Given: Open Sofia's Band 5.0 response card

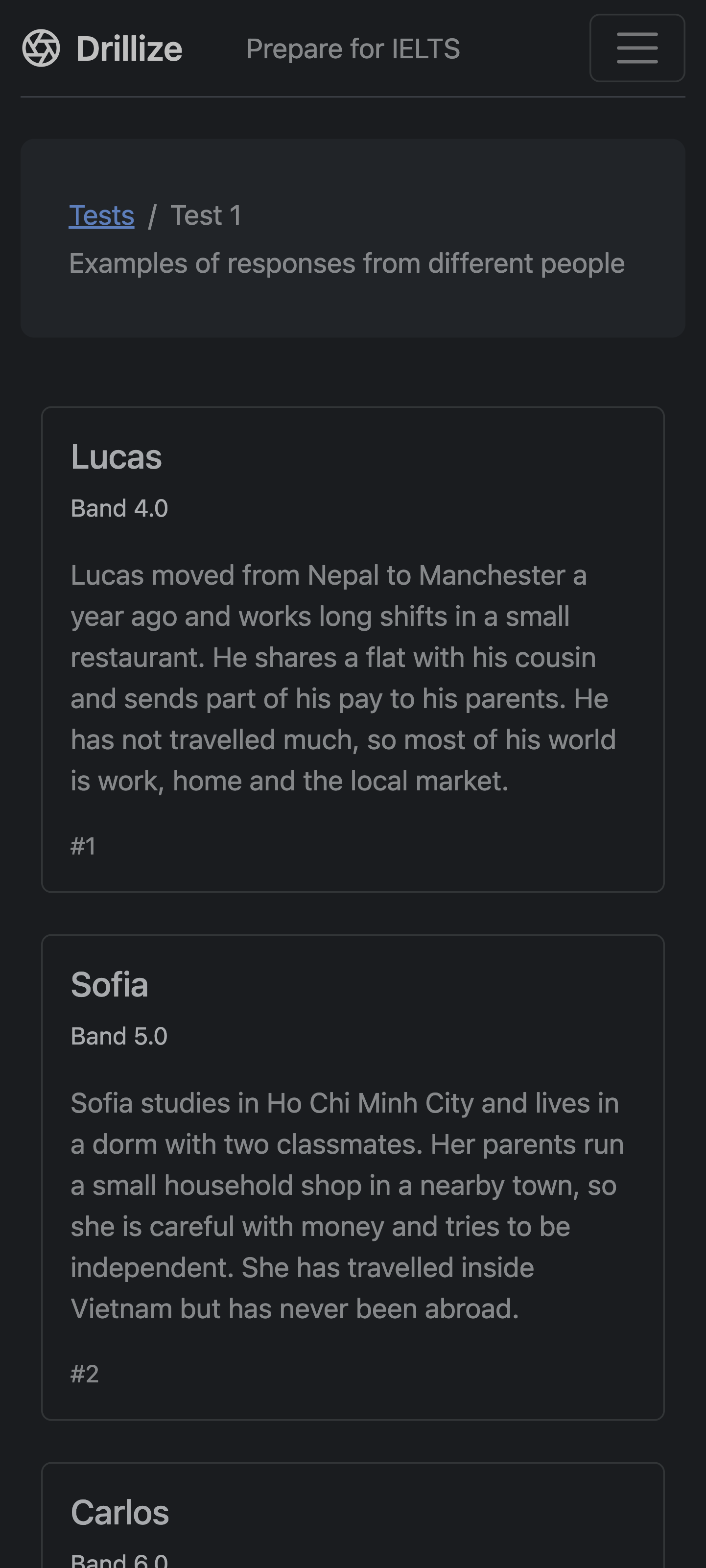Looking at the screenshot, I should click(353, 1177).
